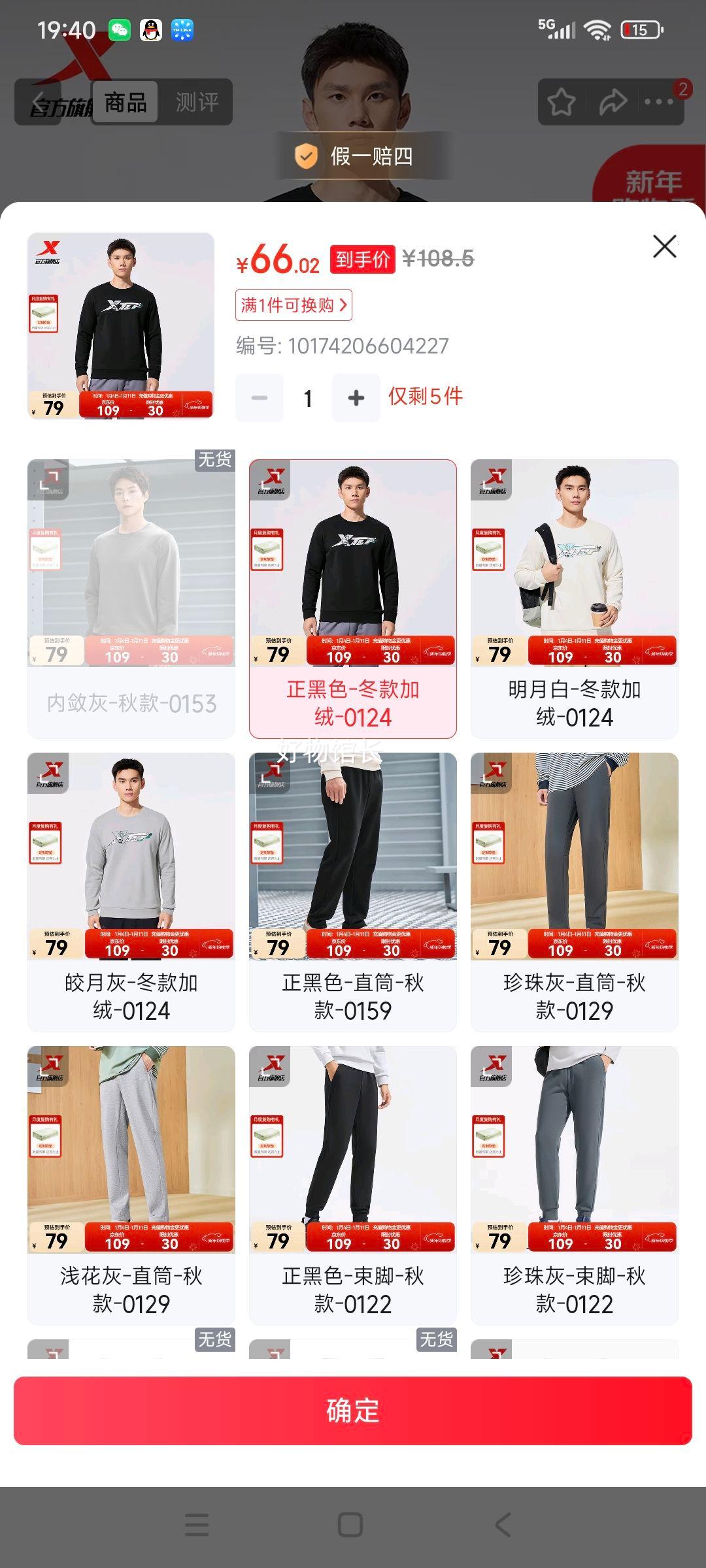Tap the main product thumbnail image
The image size is (706, 1568).
click(x=120, y=330)
